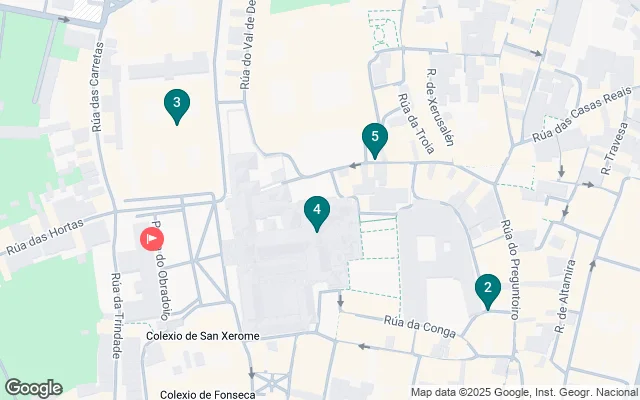The height and width of the screenshot is (400, 640).
Task: Tap map marker number 4
Action: click(x=316, y=211)
